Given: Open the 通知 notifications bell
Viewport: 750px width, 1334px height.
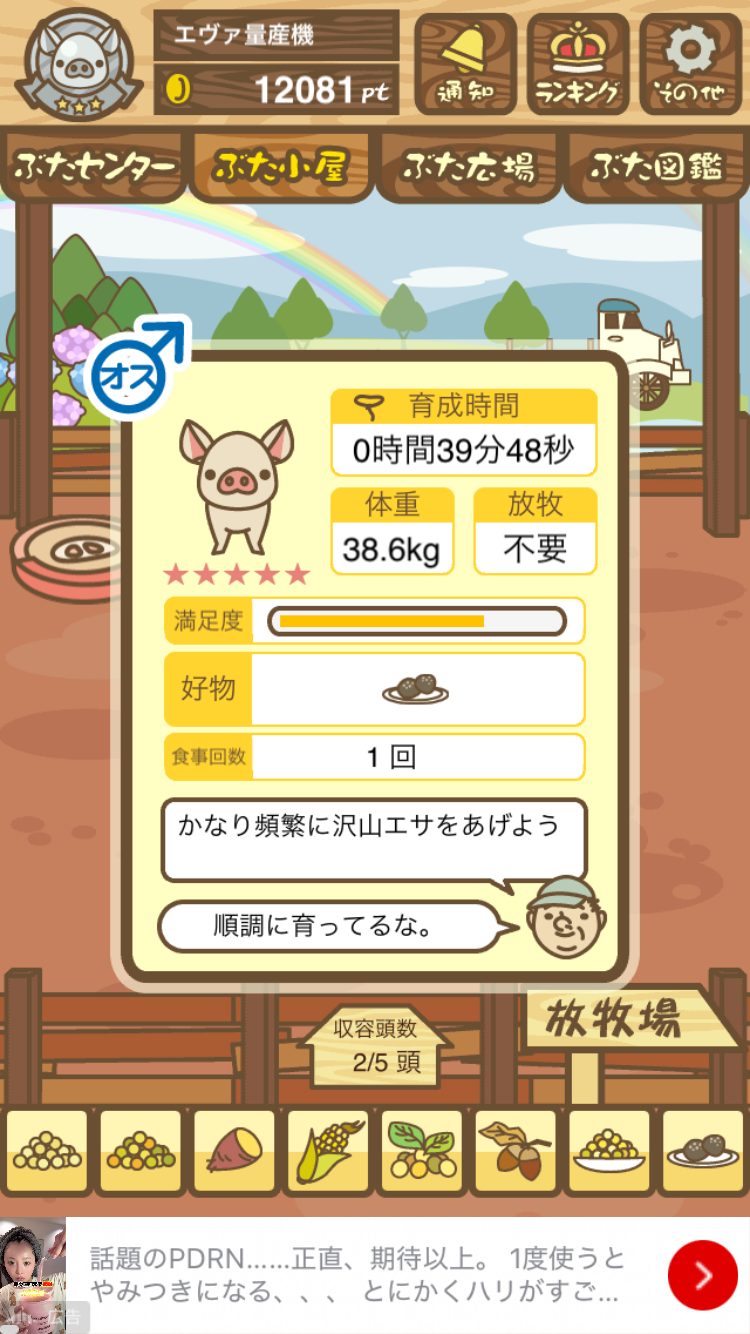Looking at the screenshot, I should click(465, 63).
